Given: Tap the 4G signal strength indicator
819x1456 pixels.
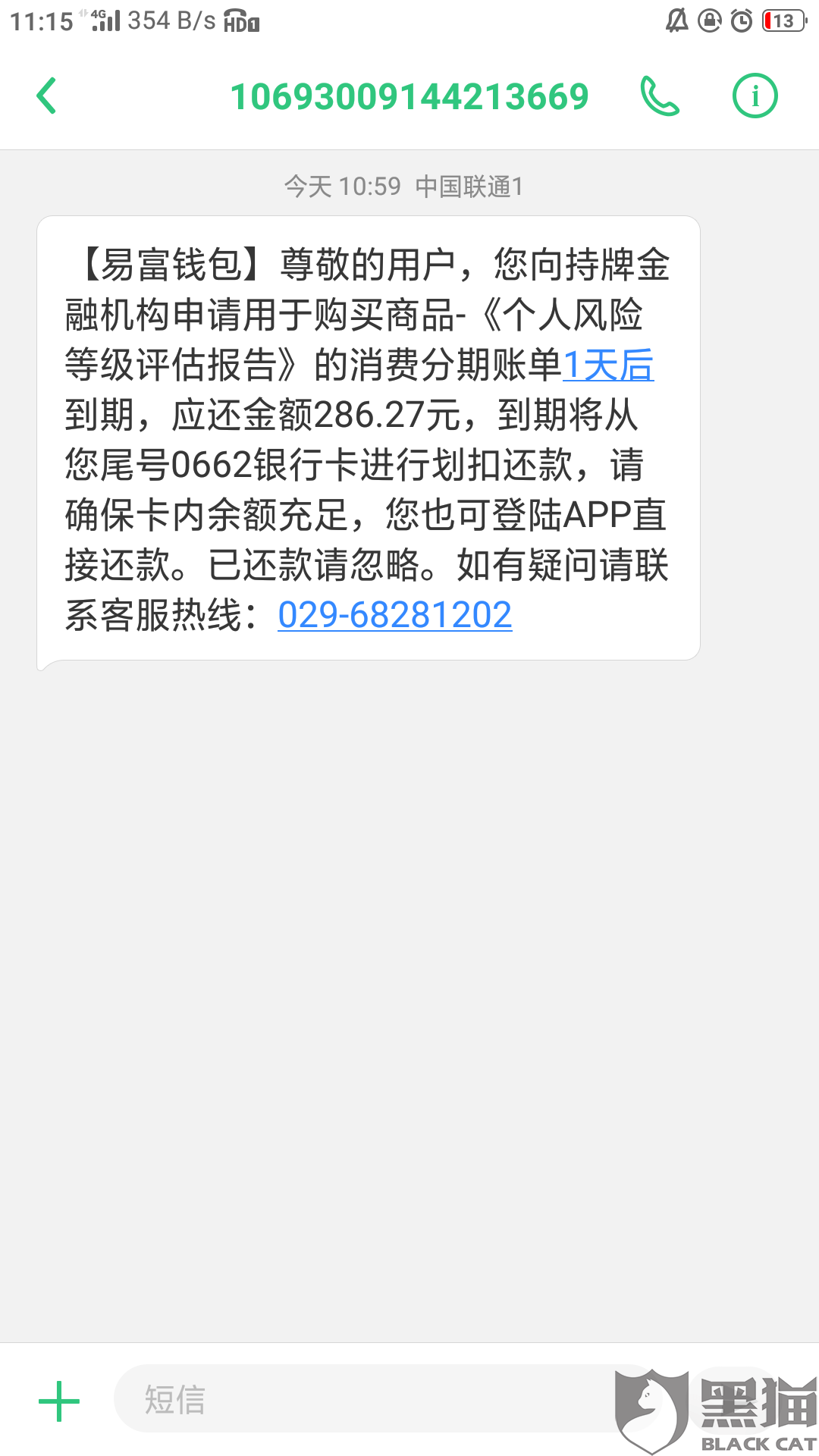Looking at the screenshot, I should 105,19.
